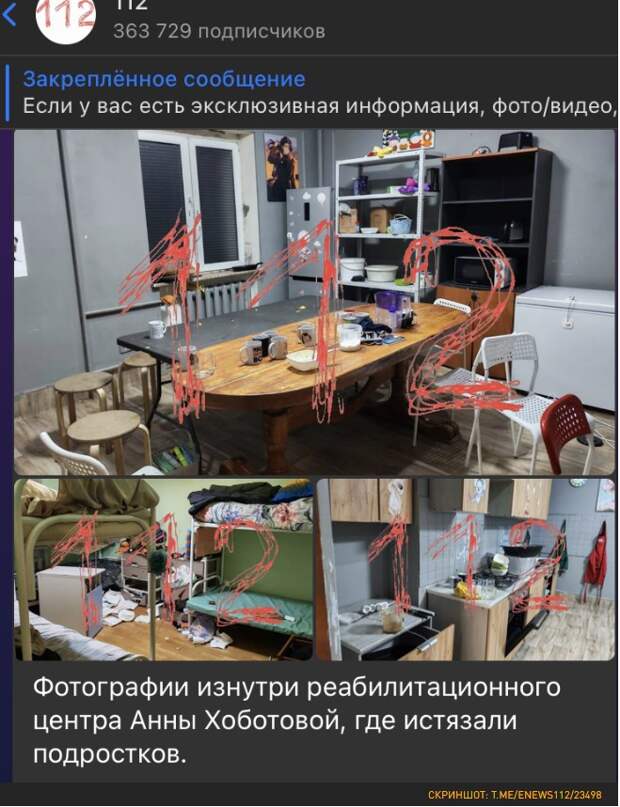This screenshot has width=620, height=807.
Task: View the bunk bed bedroom photo
Action: click(x=164, y=569)
